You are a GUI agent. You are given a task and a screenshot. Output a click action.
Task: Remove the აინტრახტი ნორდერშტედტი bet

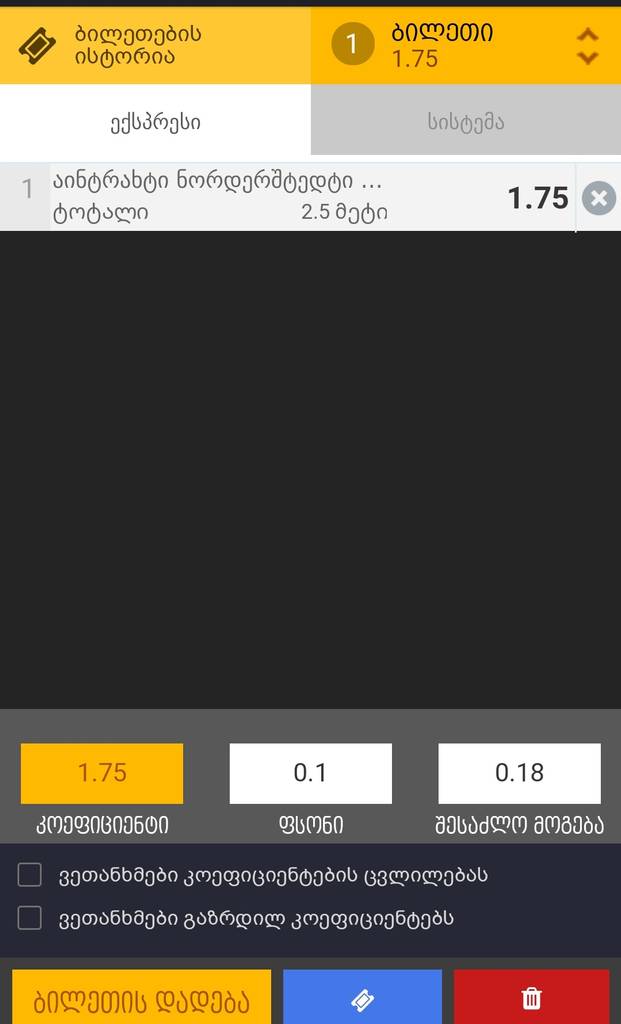point(598,198)
